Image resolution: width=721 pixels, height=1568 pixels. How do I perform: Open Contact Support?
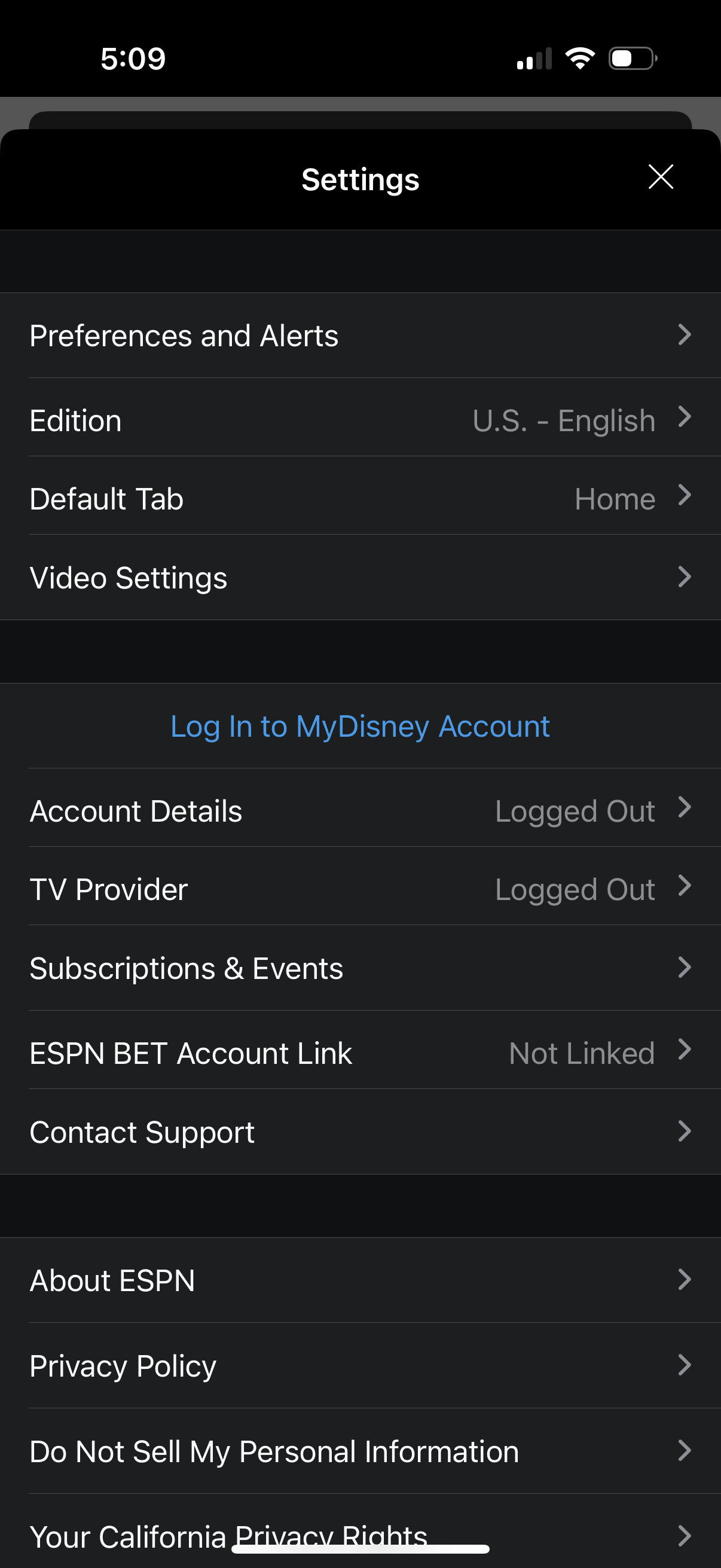click(x=360, y=1131)
